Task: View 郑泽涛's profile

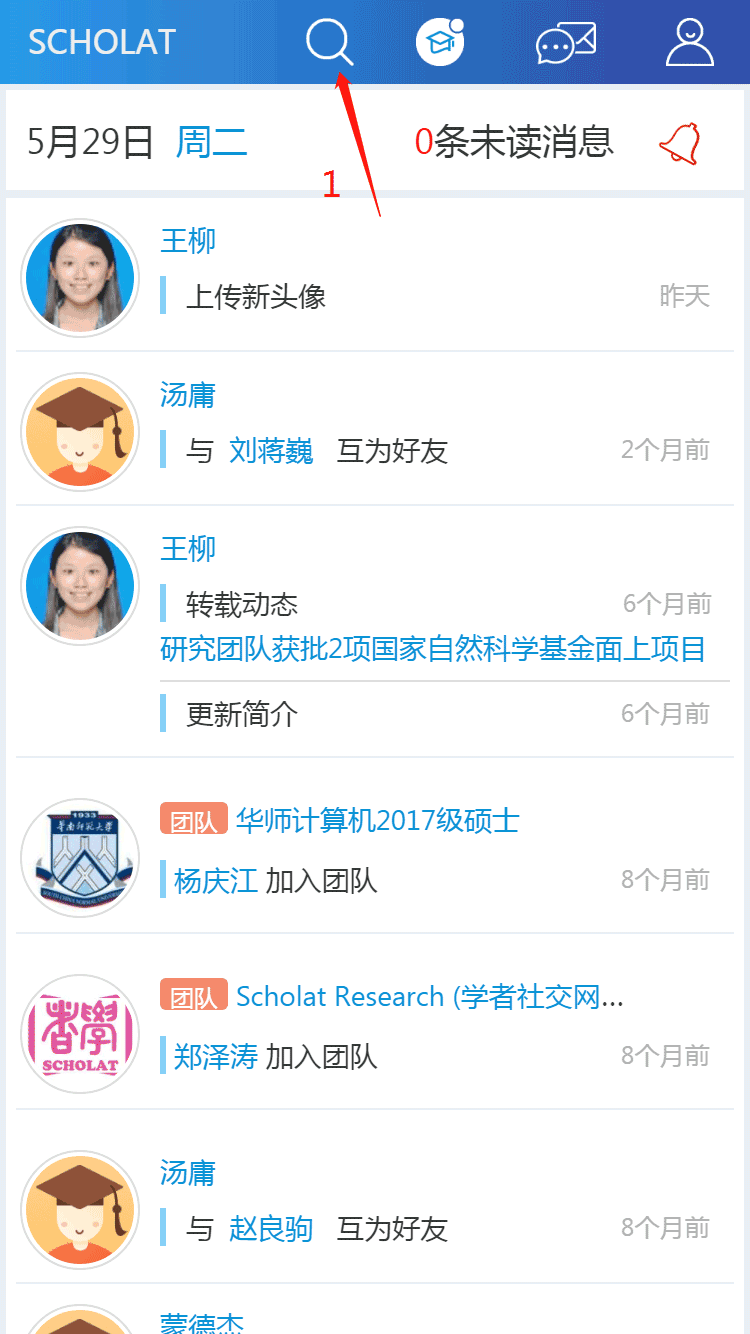Action: (216, 1057)
